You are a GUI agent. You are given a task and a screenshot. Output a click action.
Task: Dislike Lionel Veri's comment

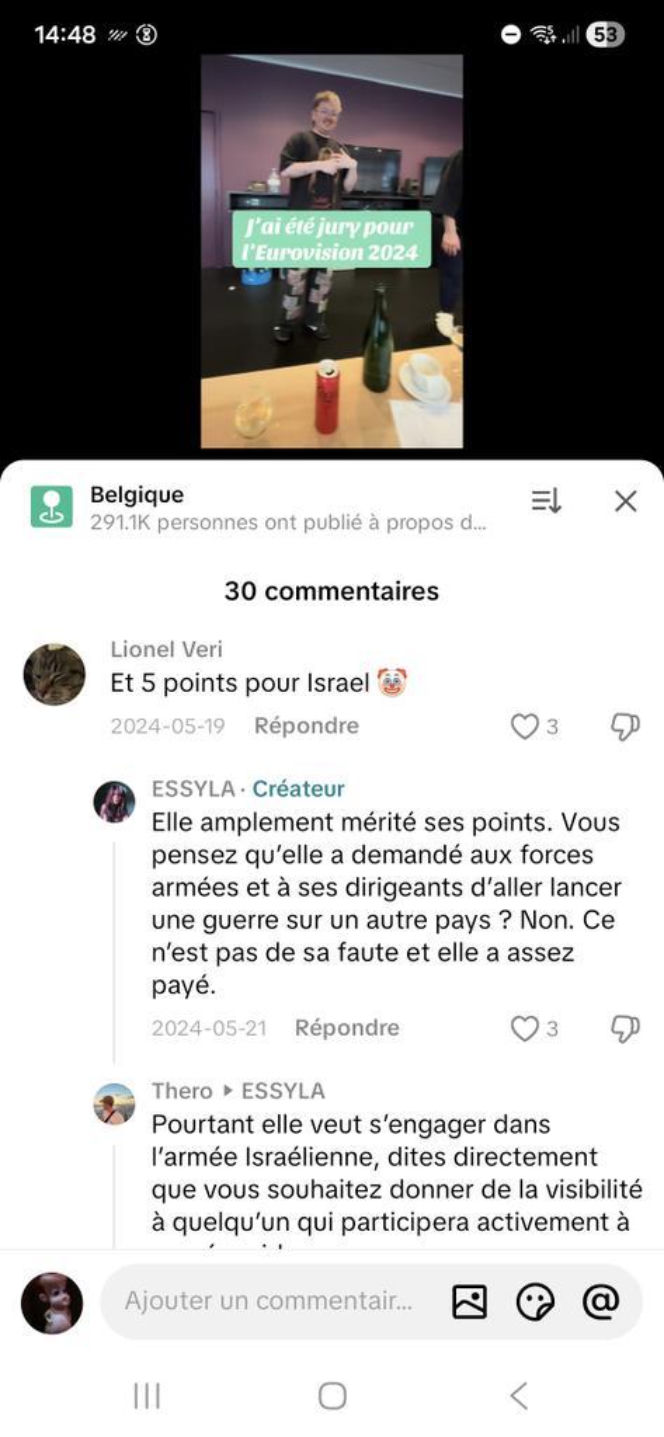625,727
